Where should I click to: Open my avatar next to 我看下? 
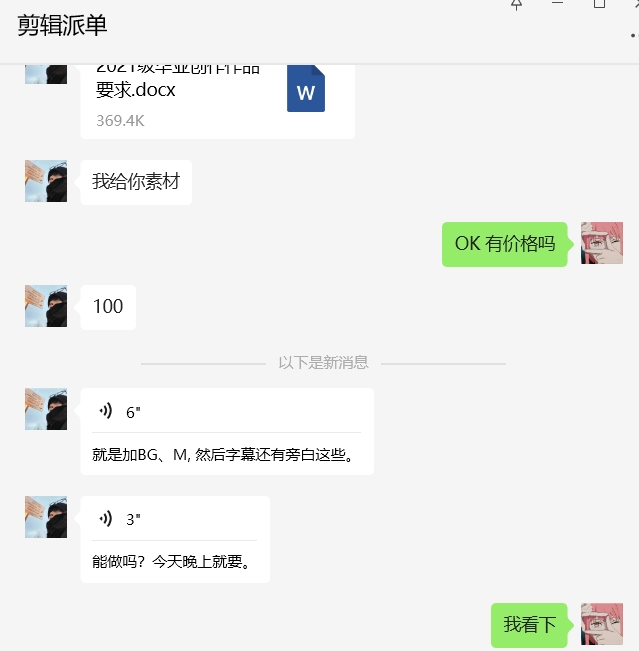pos(602,624)
